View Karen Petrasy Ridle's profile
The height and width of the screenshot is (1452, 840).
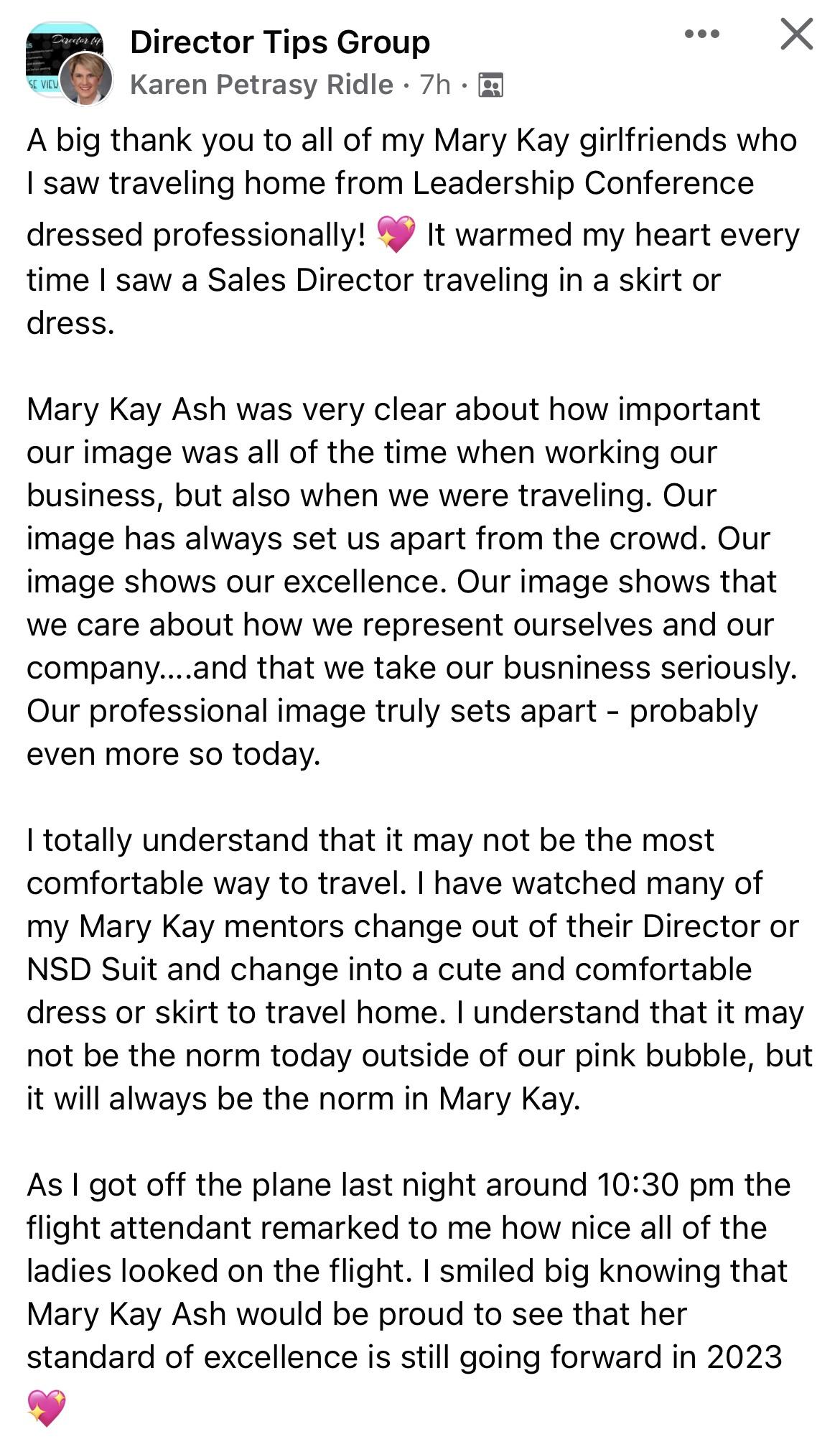pos(261,85)
